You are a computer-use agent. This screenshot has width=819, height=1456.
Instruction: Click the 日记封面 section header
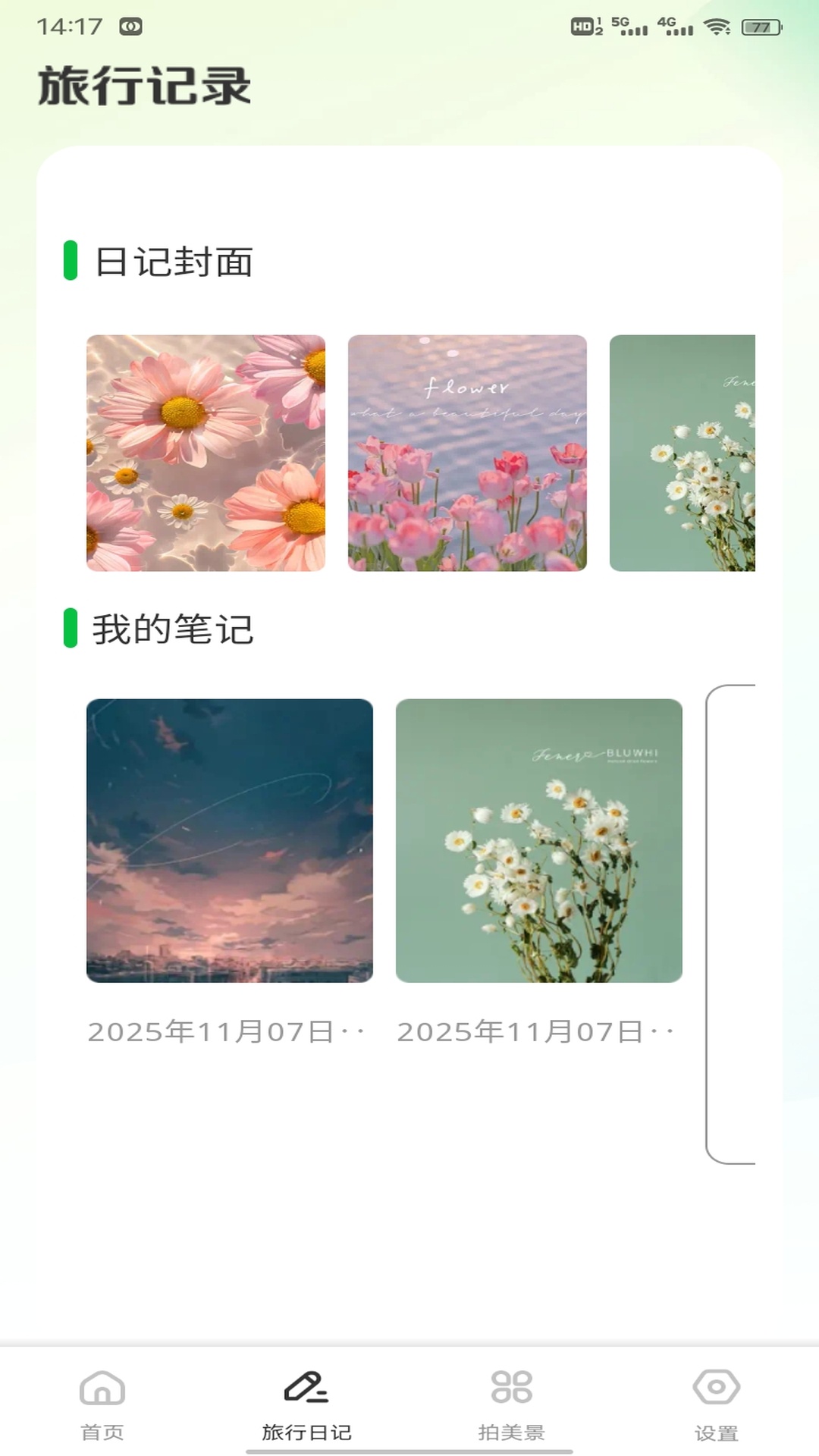click(175, 262)
